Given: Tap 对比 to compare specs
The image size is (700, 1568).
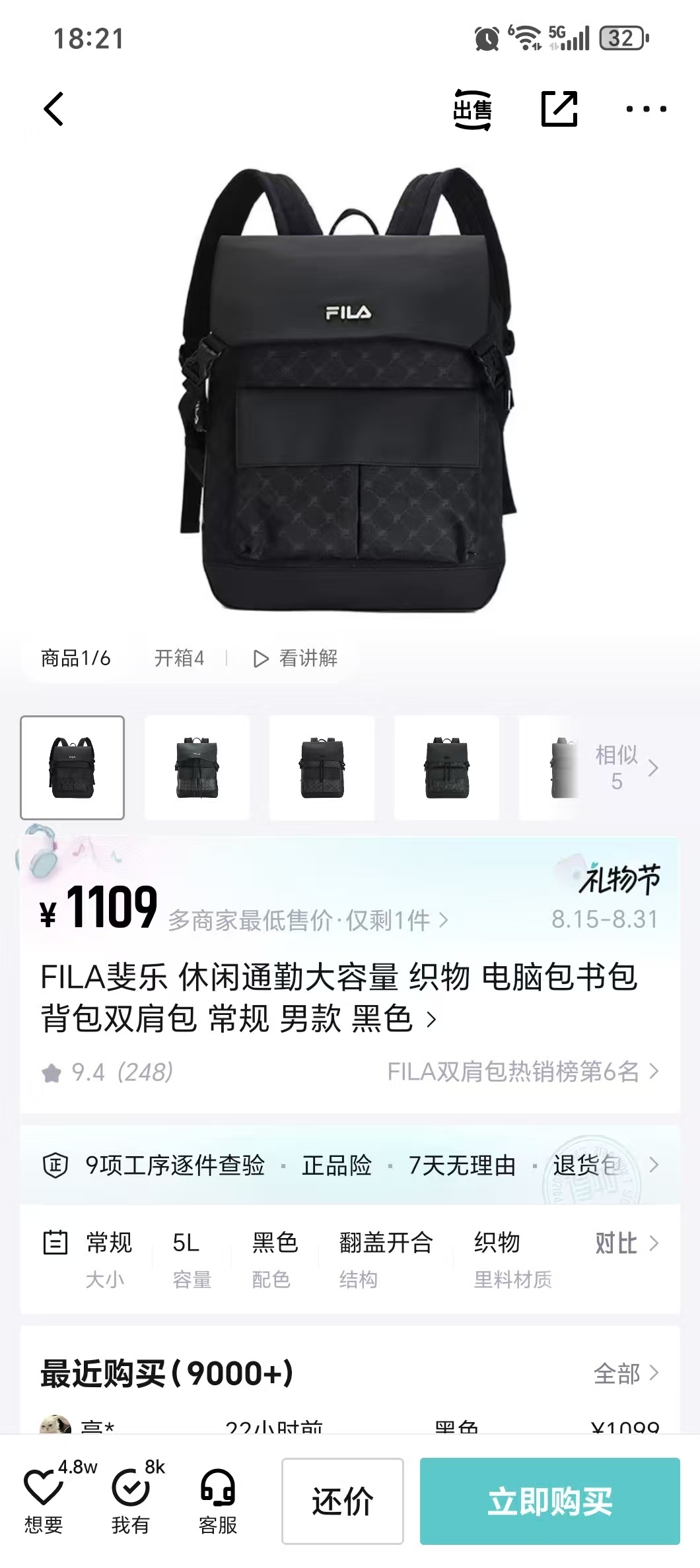Looking at the screenshot, I should 625,1243.
